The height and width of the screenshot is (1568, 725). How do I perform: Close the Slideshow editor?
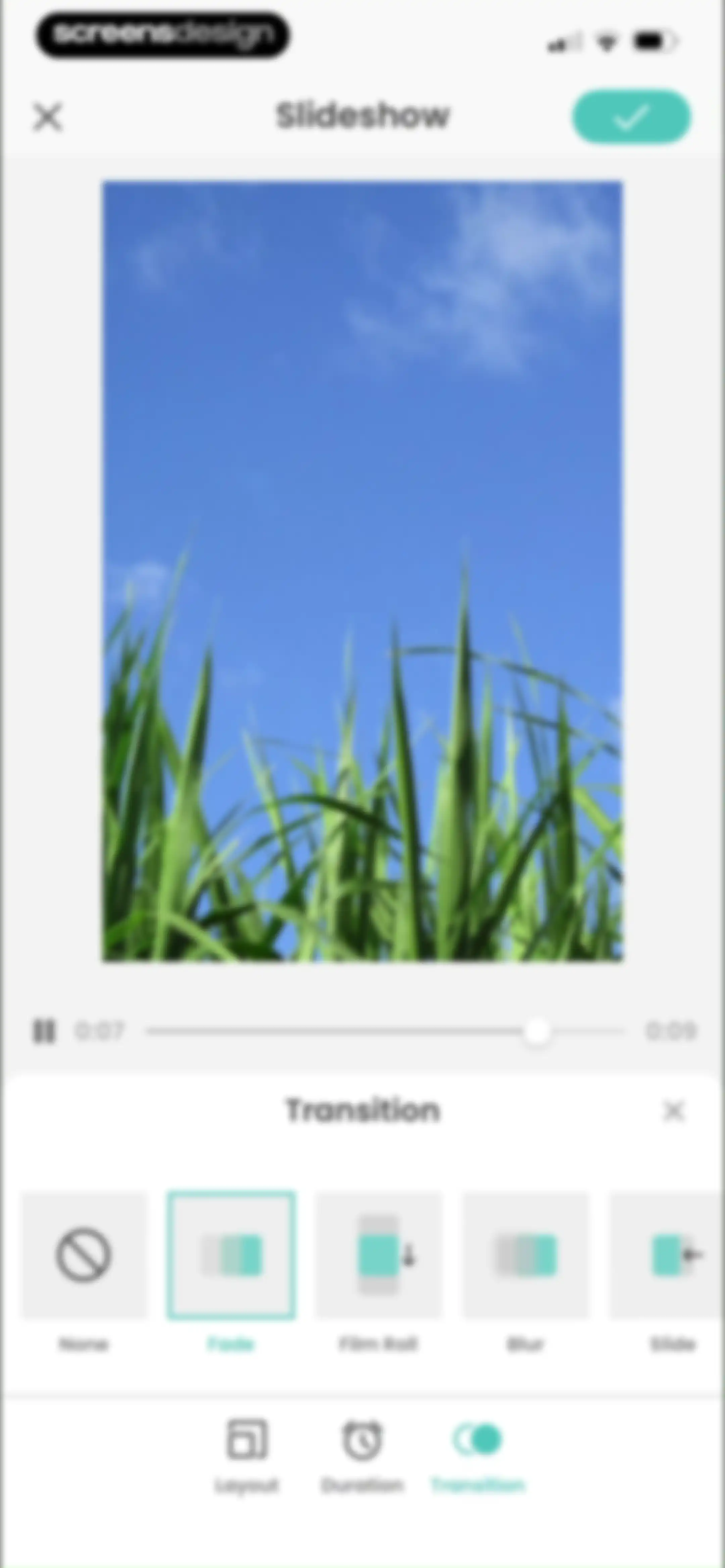click(x=47, y=117)
